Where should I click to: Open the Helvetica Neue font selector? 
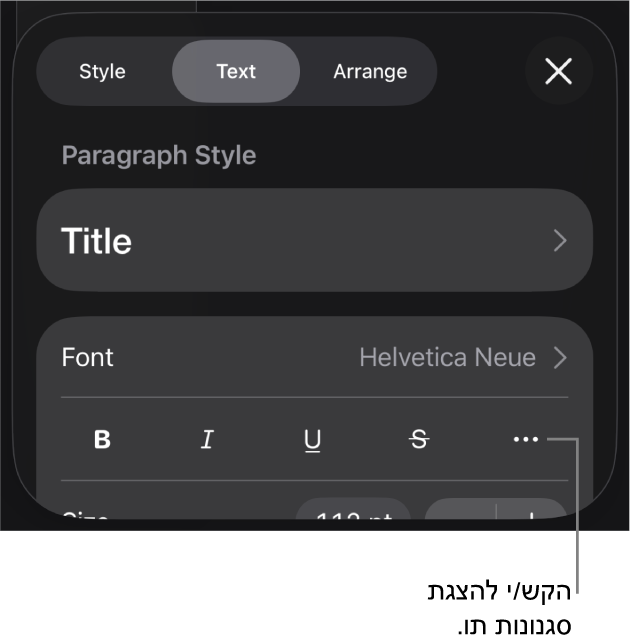point(462,357)
